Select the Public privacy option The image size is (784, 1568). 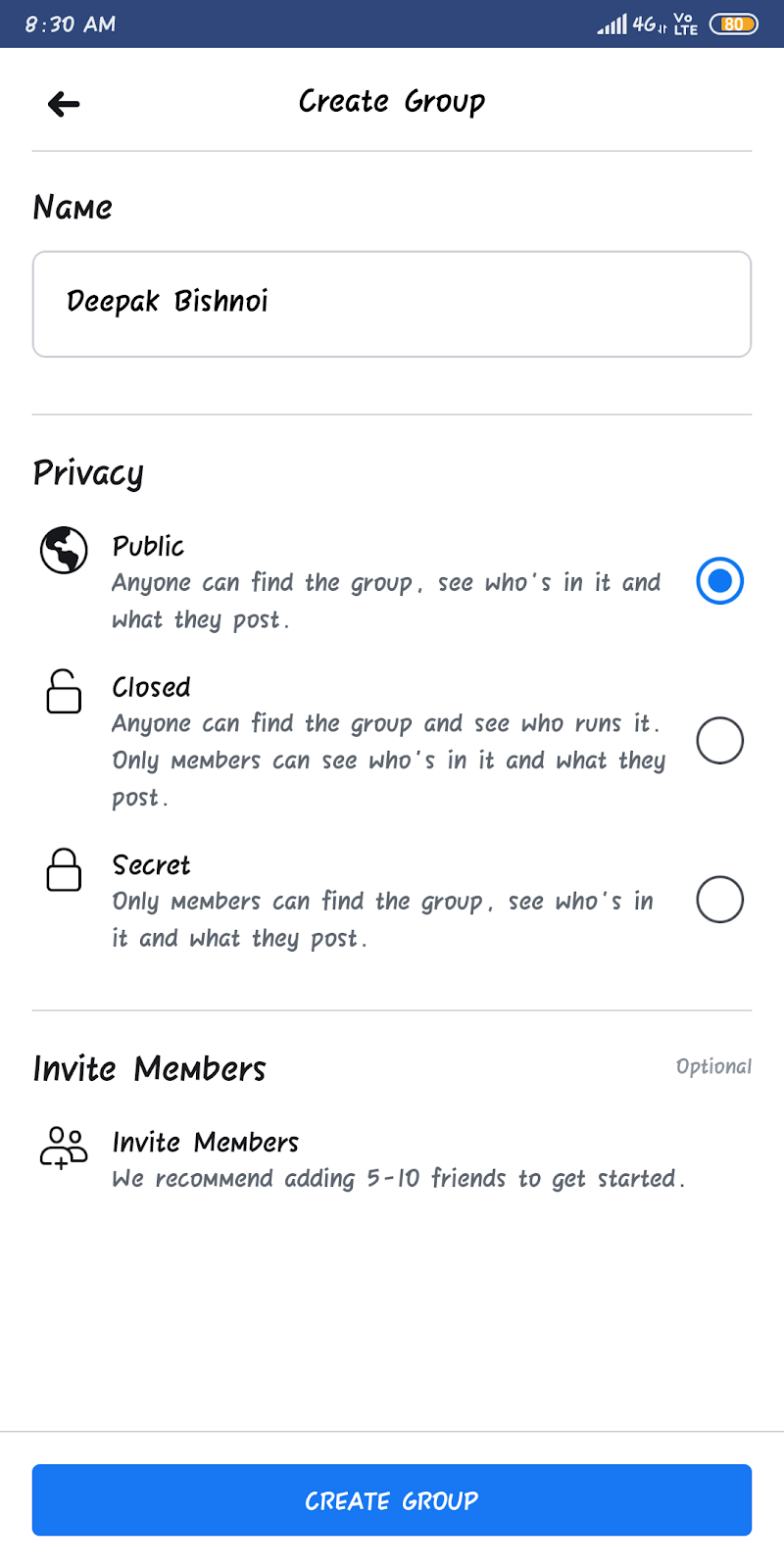point(719,581)
